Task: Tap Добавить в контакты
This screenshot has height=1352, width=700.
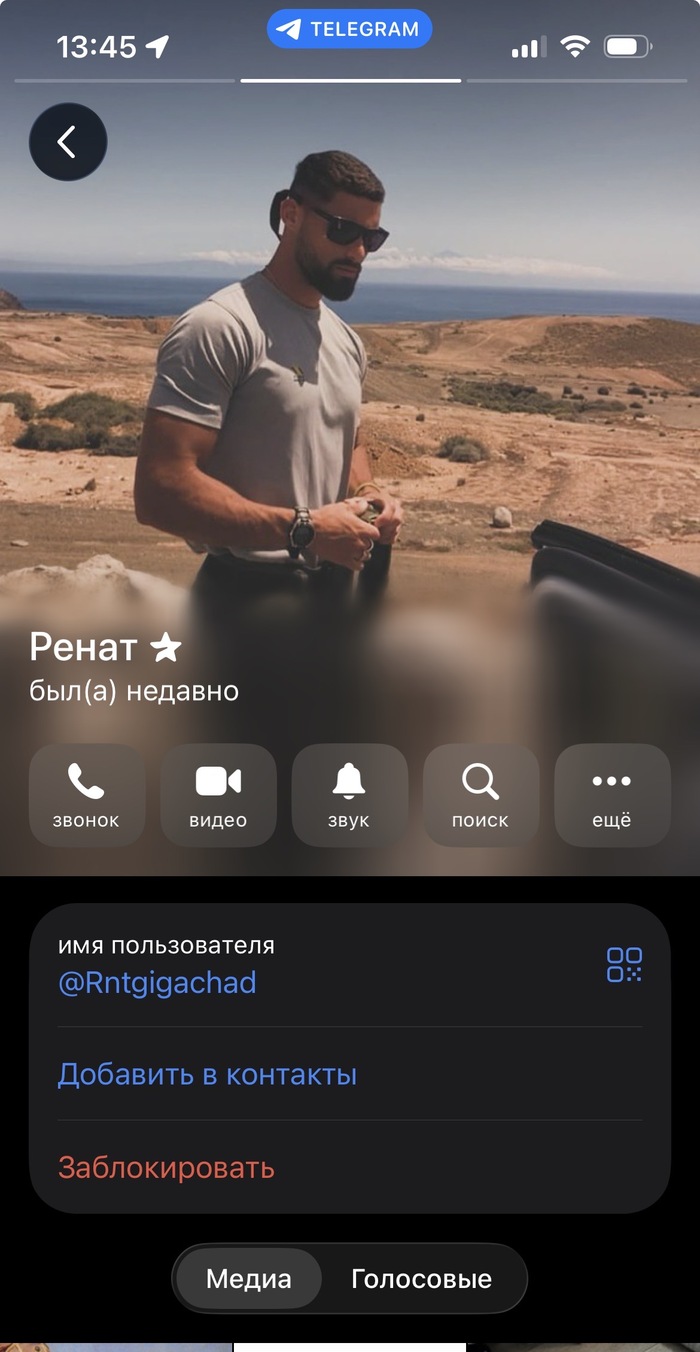Action: click(207, 1075)
